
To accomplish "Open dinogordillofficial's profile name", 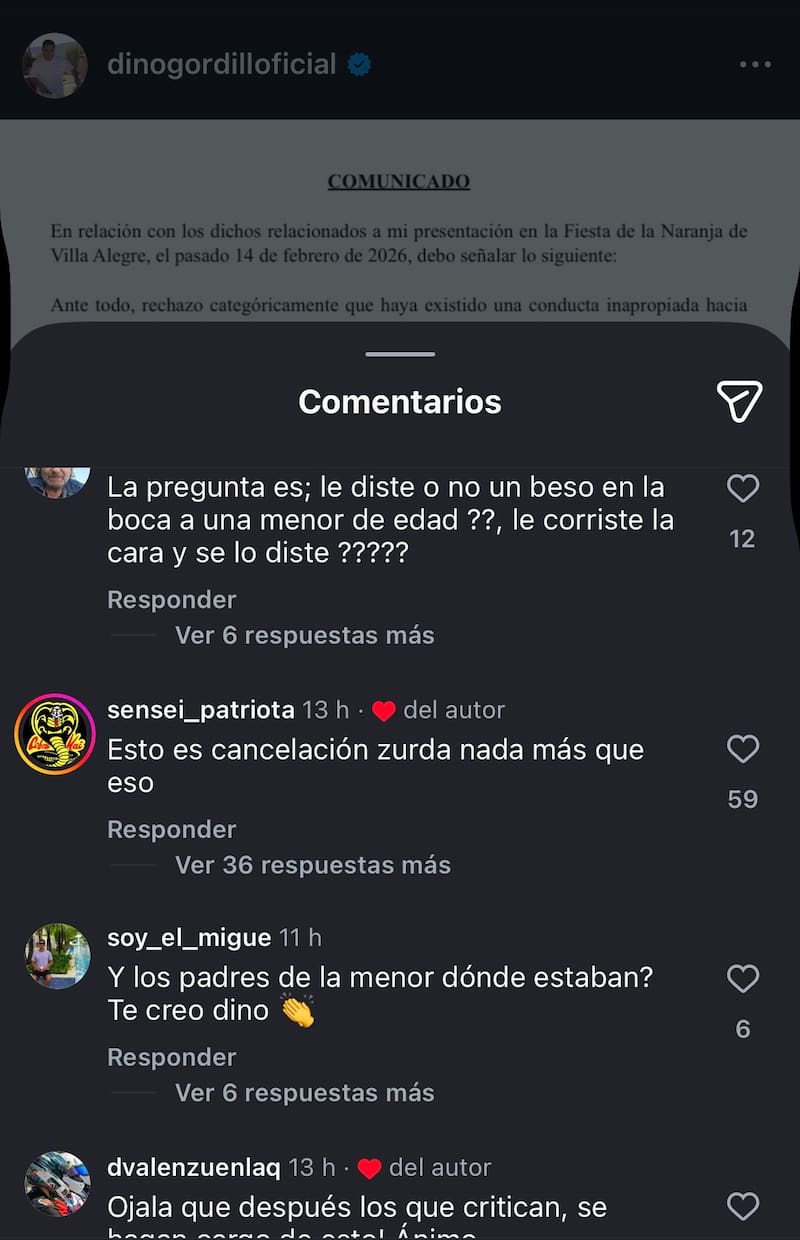I will (x=224, y=63).
